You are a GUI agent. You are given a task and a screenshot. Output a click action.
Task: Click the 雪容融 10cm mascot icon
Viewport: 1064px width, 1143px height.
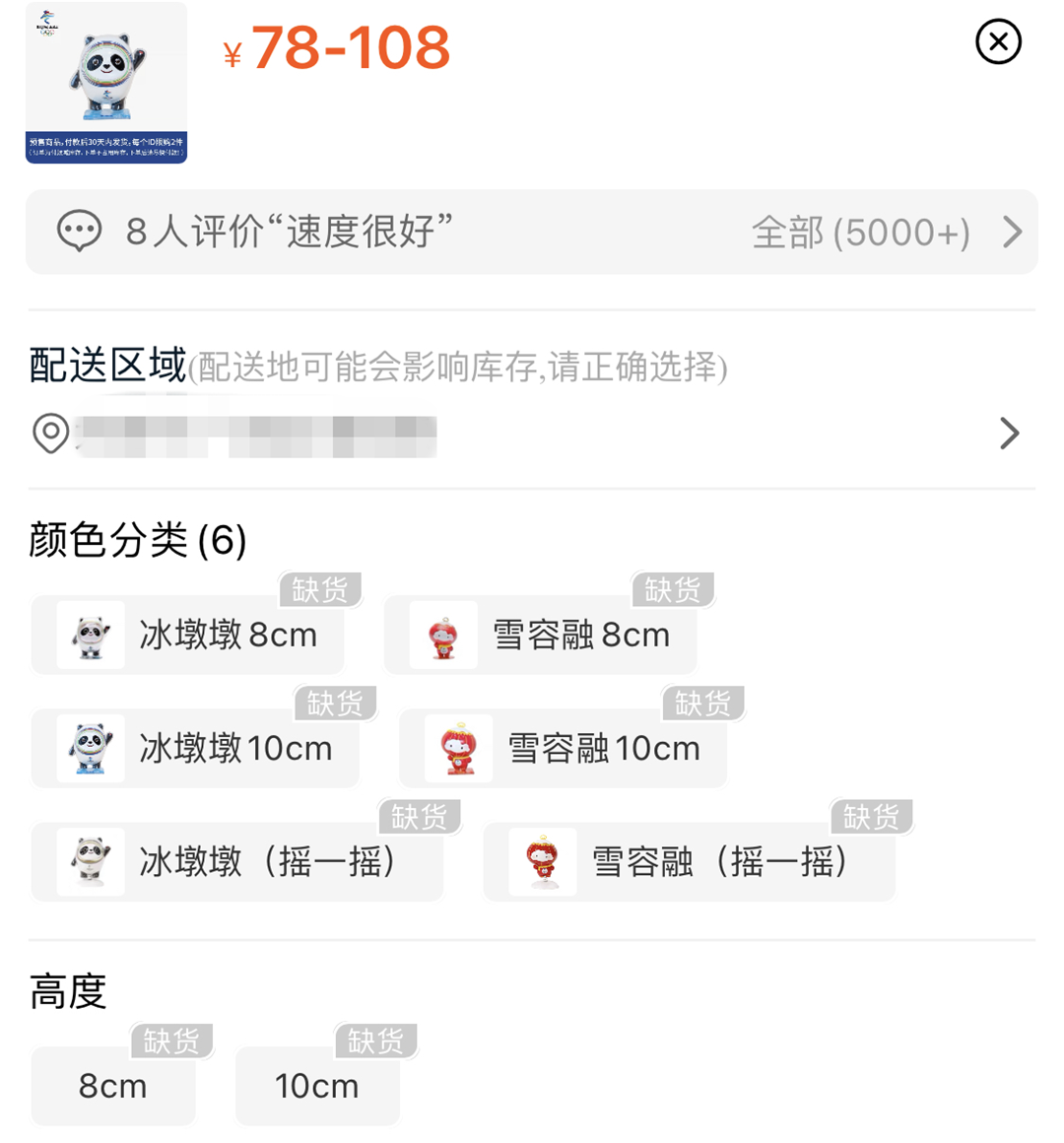(x=458, y=748)
